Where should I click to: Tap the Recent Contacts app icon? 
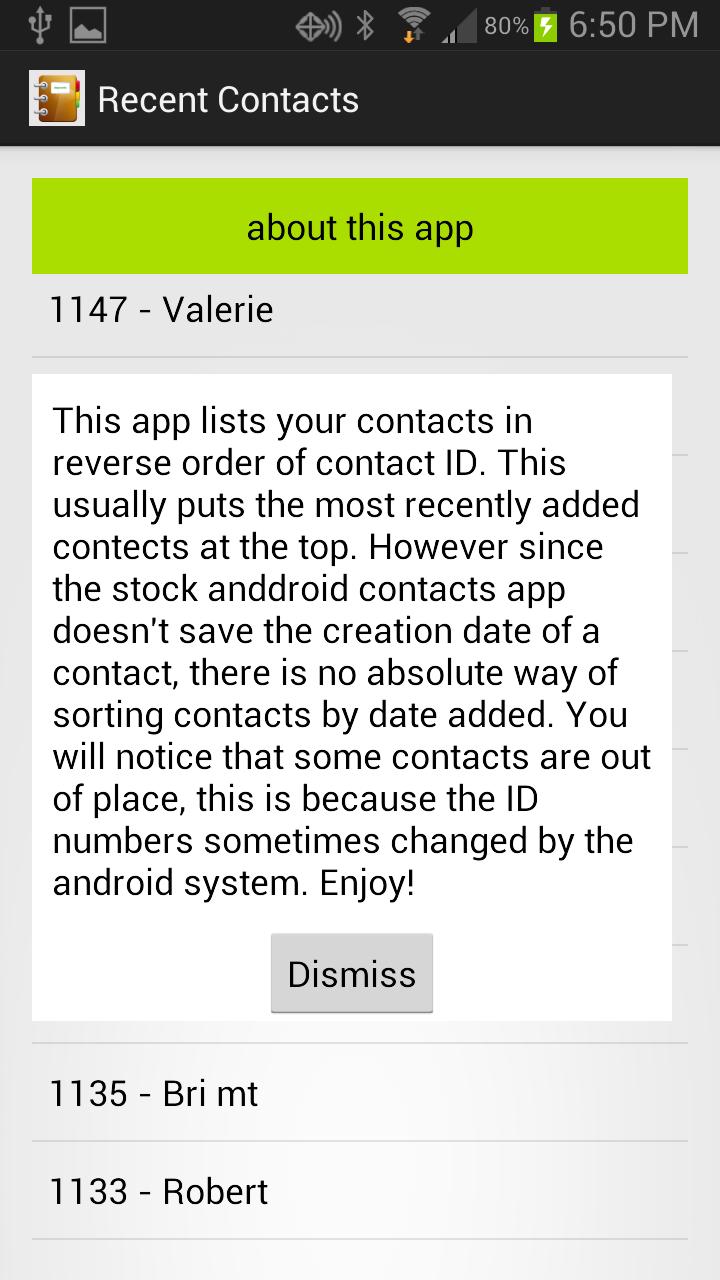click(x=57, y=98)
